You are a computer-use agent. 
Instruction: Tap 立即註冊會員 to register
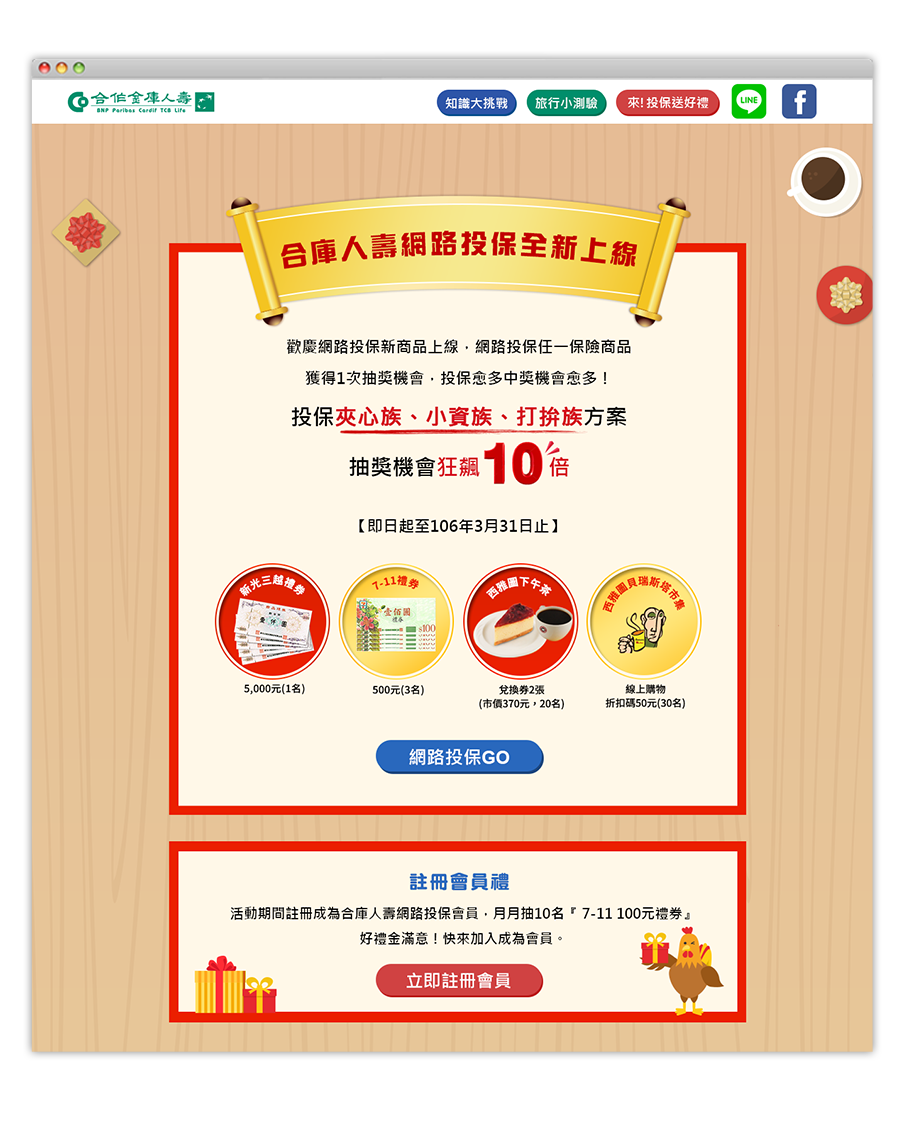[x=459, y=981]
